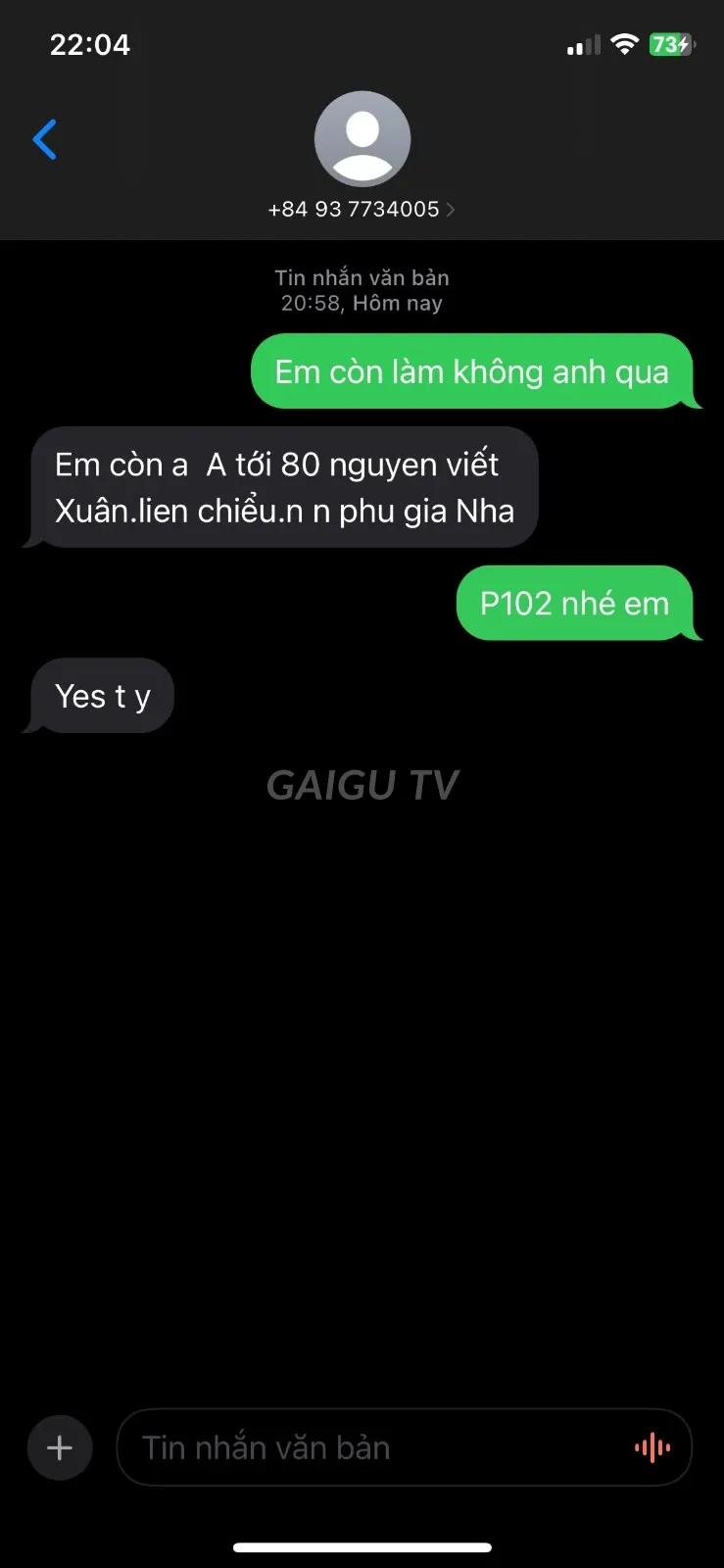724x1568 pixels.
Task: Open the plus attachments menu
Action: click(60, 1447)
